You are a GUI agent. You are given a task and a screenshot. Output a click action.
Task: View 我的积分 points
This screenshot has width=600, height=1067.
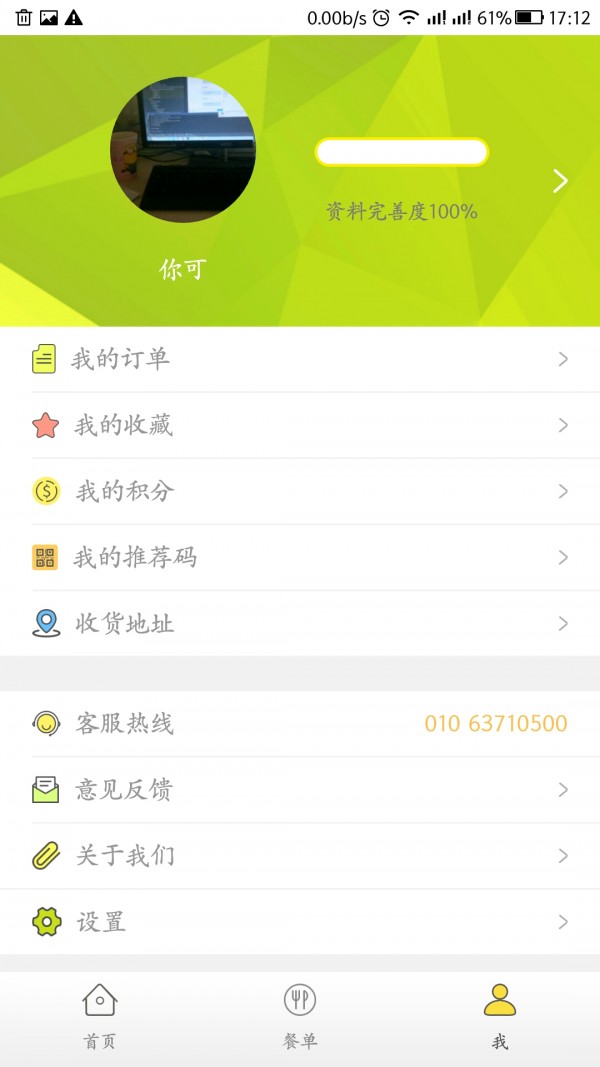(300, 491)
